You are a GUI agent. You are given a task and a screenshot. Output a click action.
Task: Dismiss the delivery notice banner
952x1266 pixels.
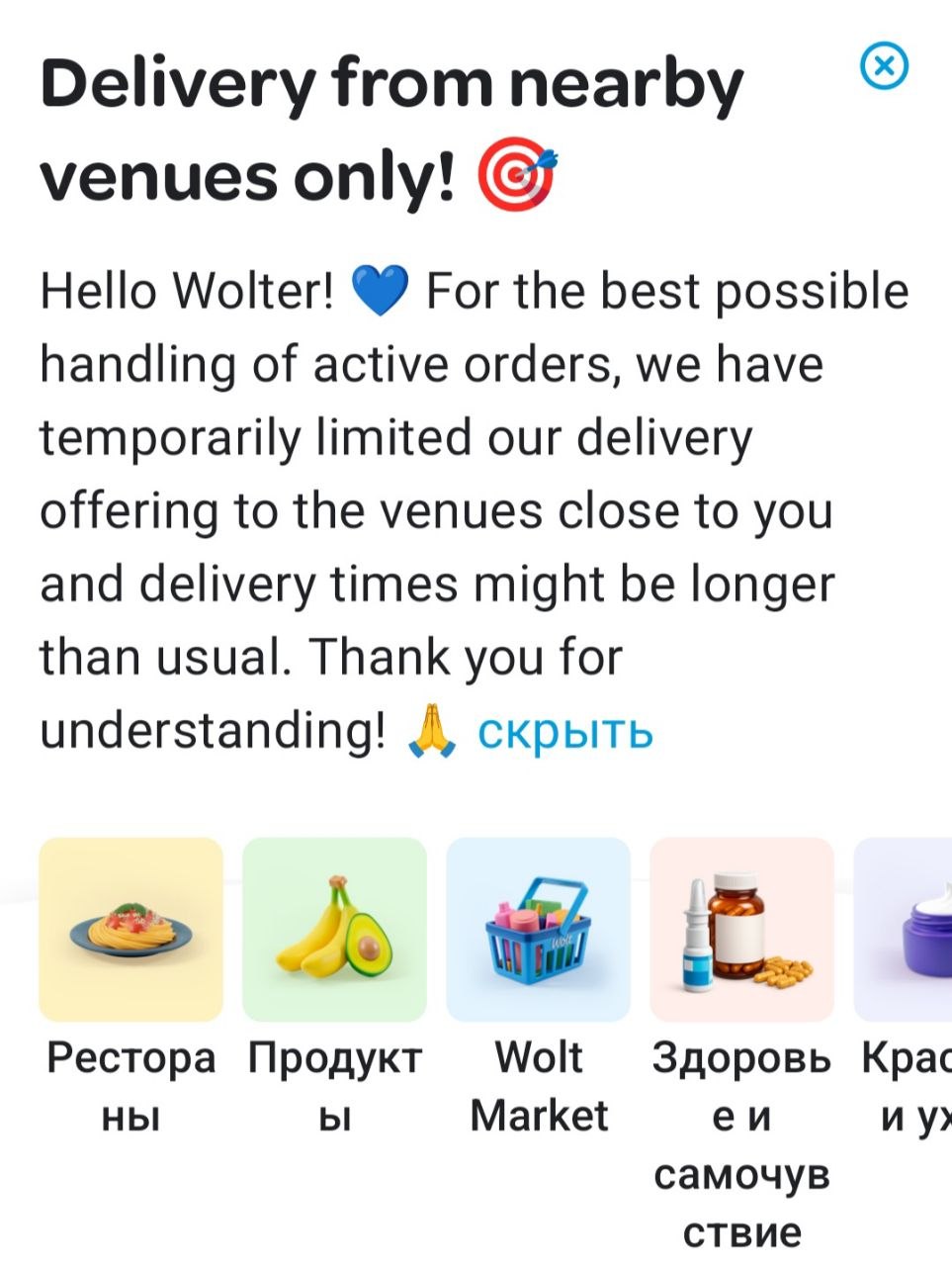tap(884, 66)
